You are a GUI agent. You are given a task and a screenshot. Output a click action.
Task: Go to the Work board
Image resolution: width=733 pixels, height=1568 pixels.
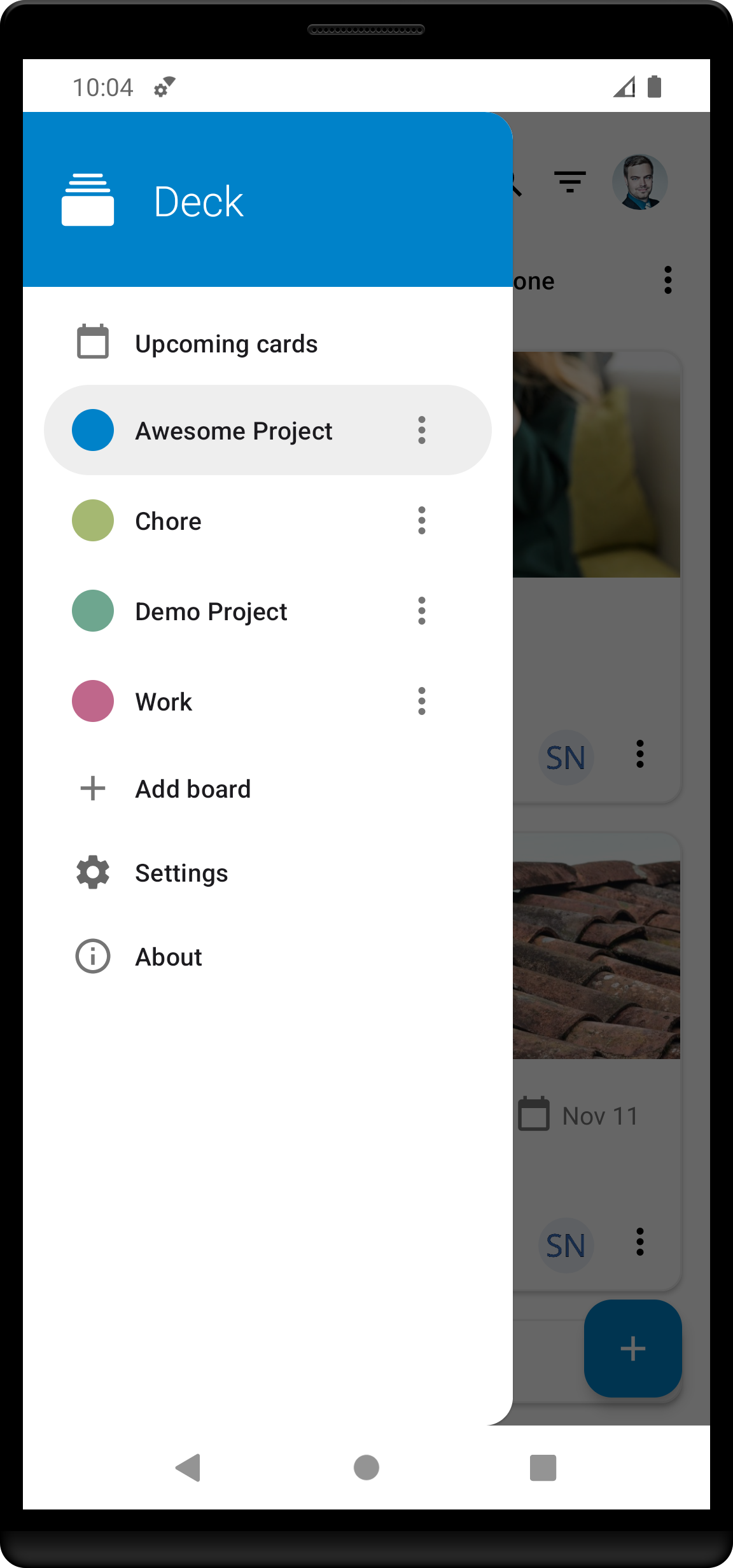point(164,702)
